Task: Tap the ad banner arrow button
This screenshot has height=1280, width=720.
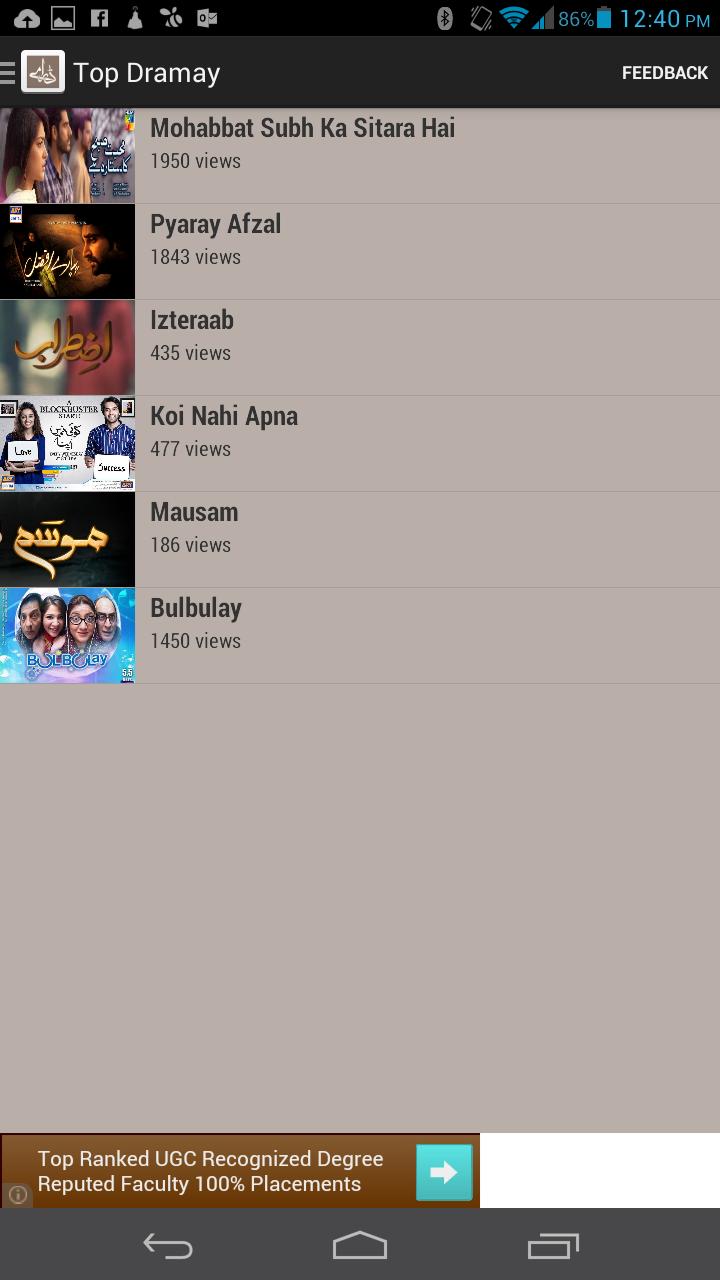Action: pos(444,1172)
